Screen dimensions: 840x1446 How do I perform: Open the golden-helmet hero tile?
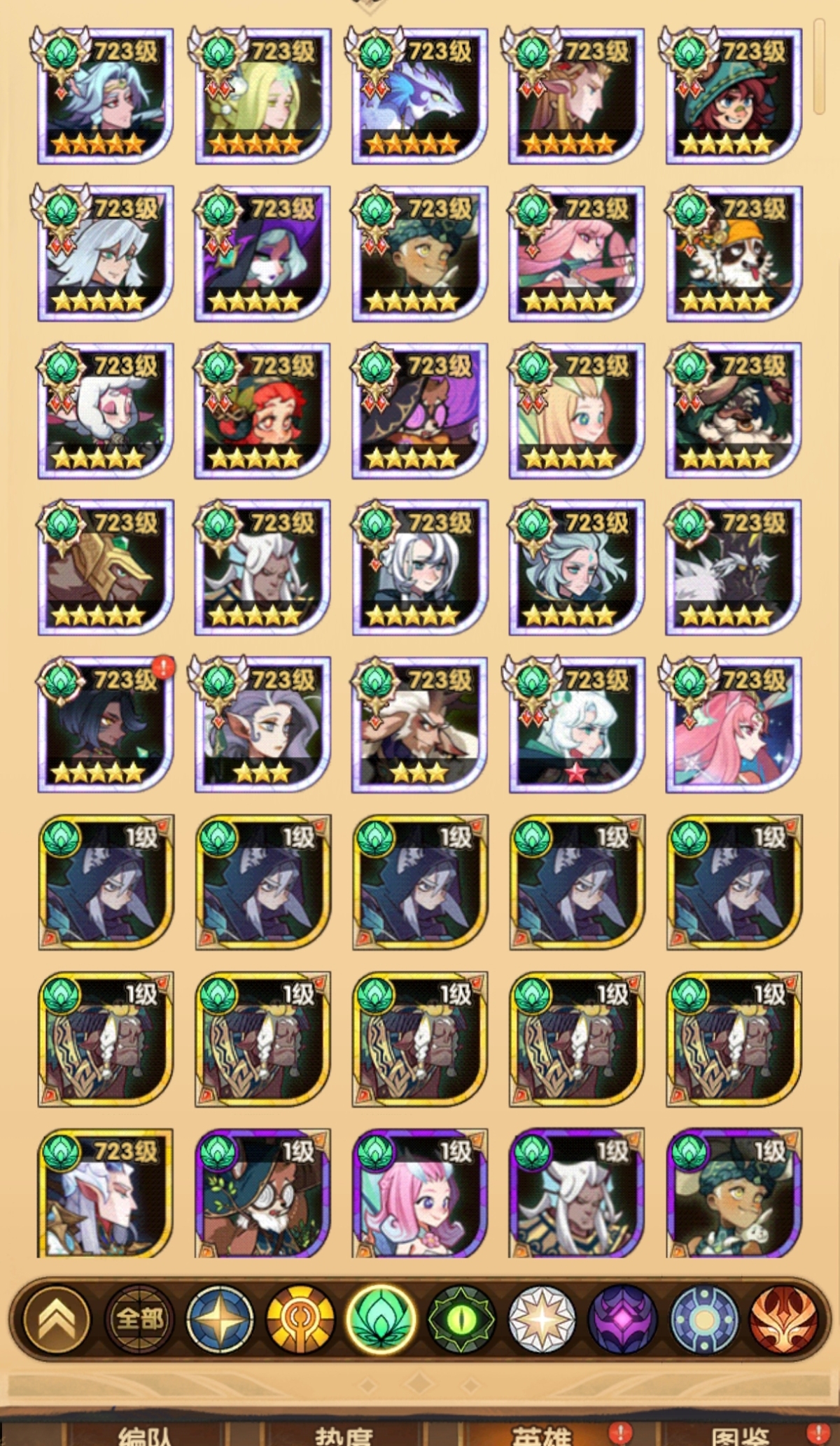(105, 567)
